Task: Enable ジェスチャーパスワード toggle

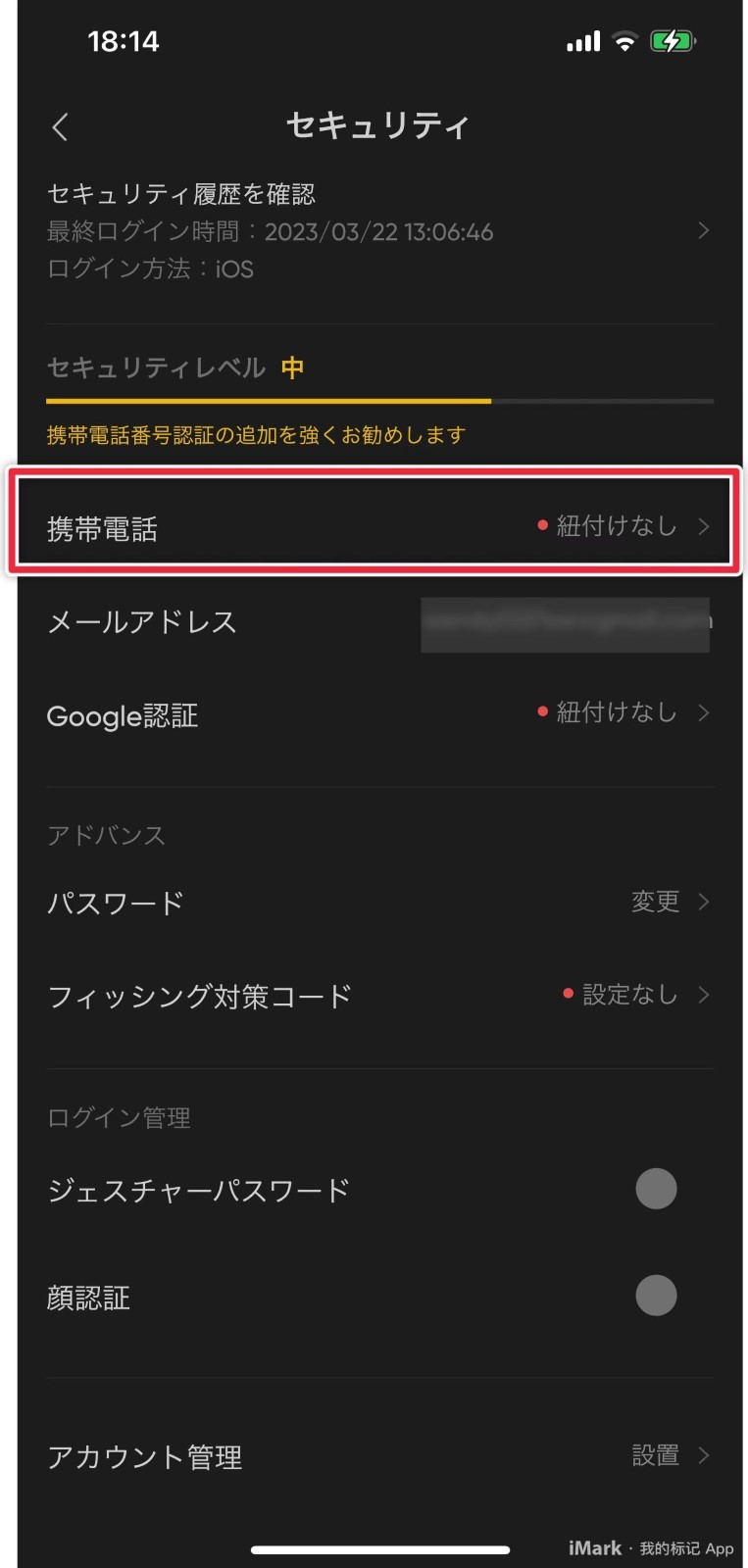Action: 656,1189
